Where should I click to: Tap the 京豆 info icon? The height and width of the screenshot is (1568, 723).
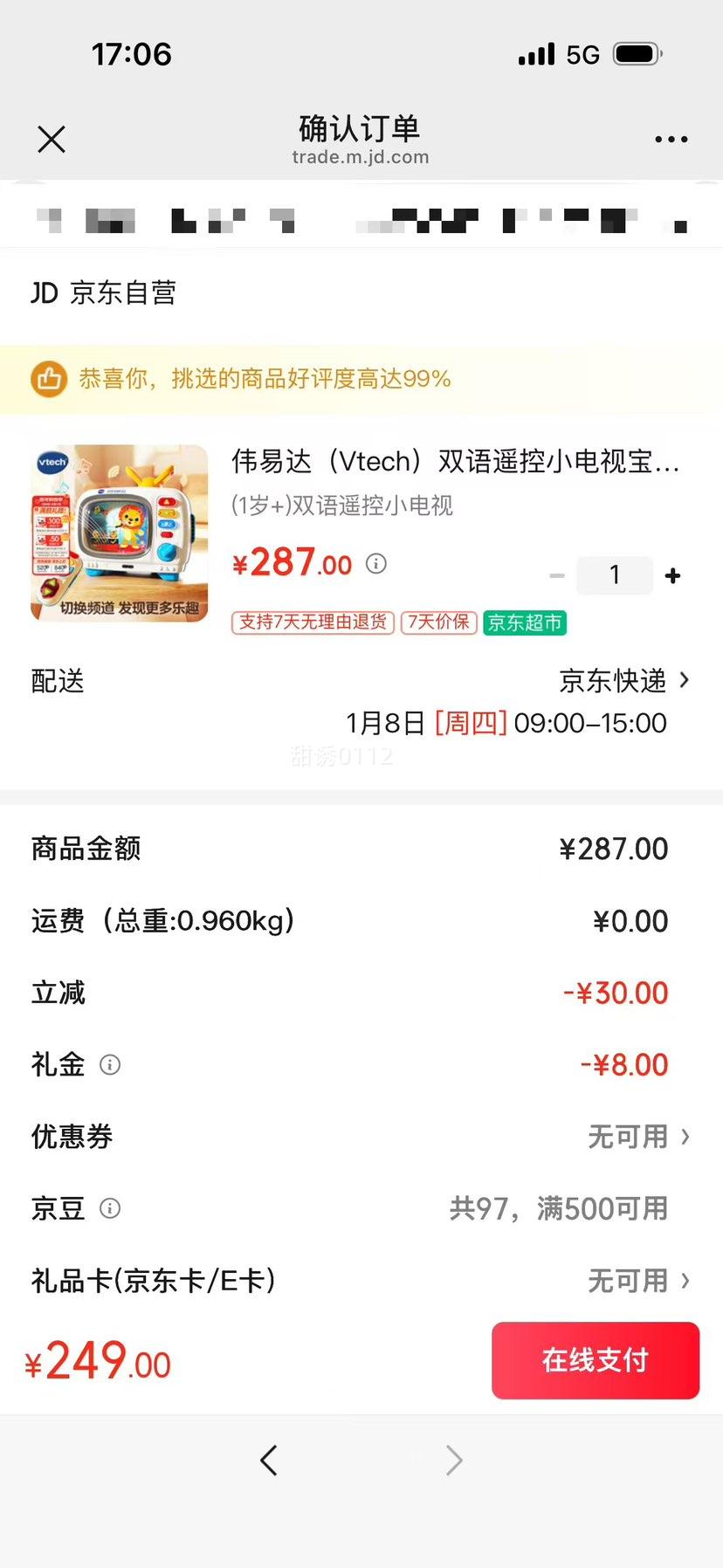click(x=110, y=1208)
